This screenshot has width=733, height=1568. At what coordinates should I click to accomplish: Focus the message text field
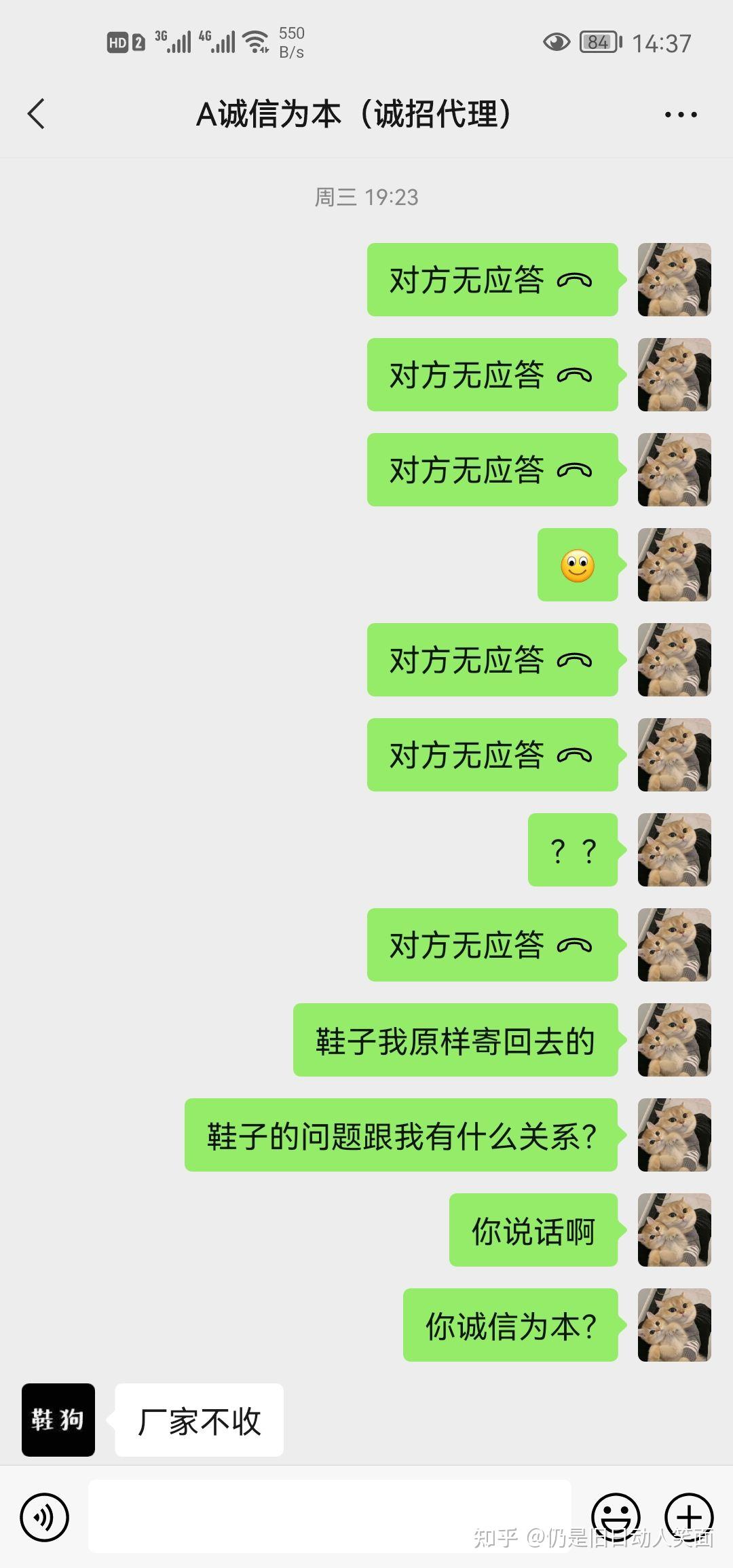coord(329,1516)
